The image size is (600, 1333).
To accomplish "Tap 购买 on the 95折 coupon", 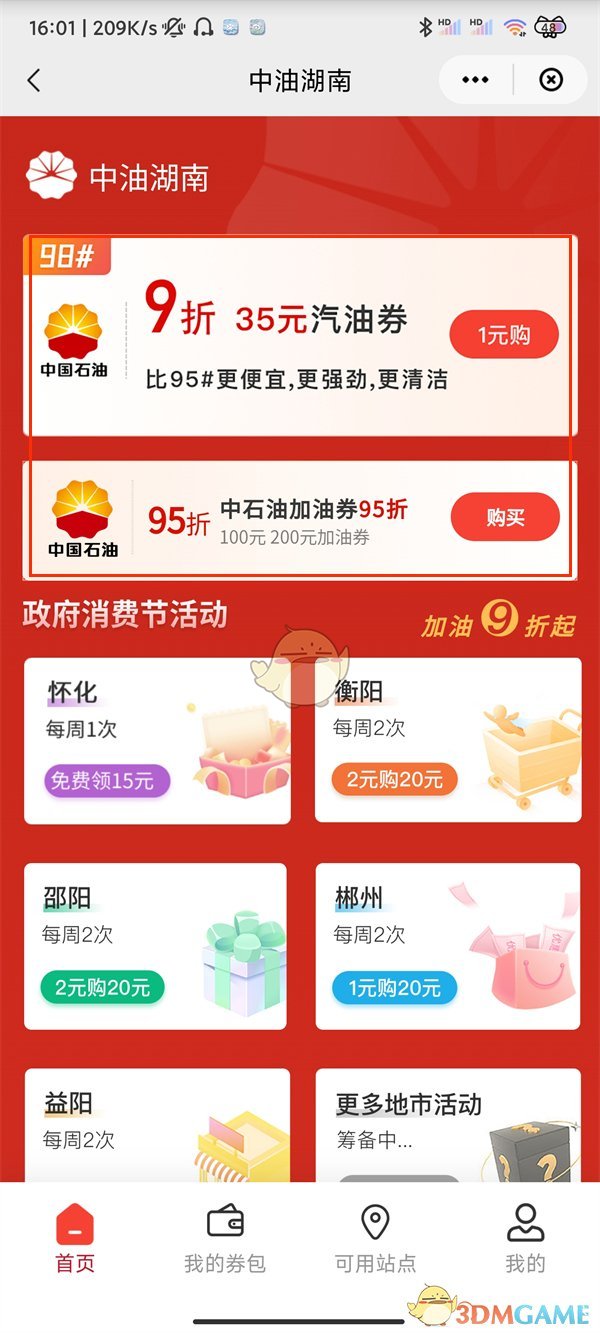I will (x=505, y=518).
